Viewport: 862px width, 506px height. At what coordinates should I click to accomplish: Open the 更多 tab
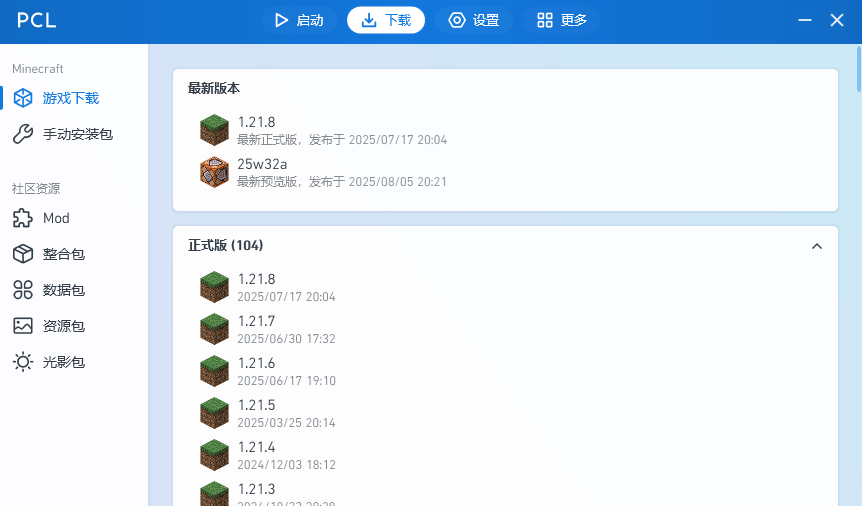click(561, 20)
